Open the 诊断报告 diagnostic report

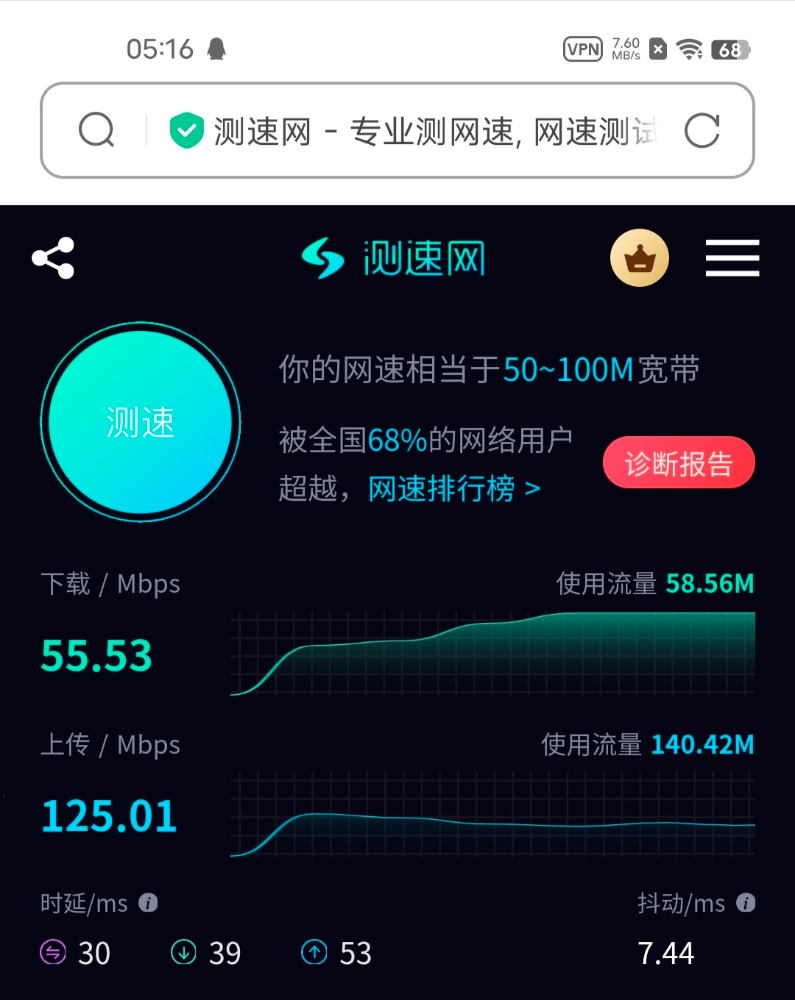click(x=678, y=463)
